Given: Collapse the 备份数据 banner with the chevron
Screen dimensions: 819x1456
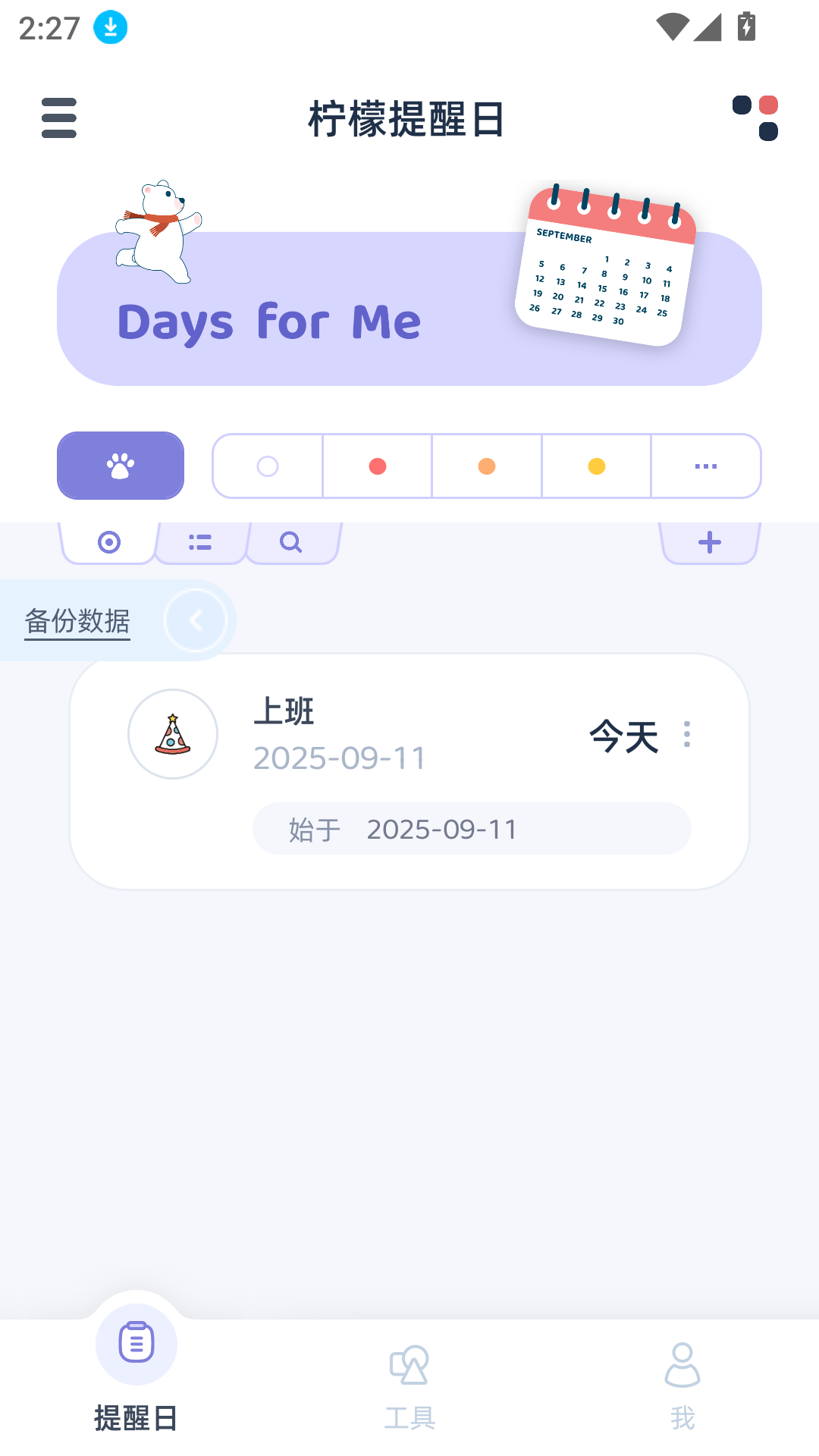Looking at the screenshot, I should tap(196, 620).
